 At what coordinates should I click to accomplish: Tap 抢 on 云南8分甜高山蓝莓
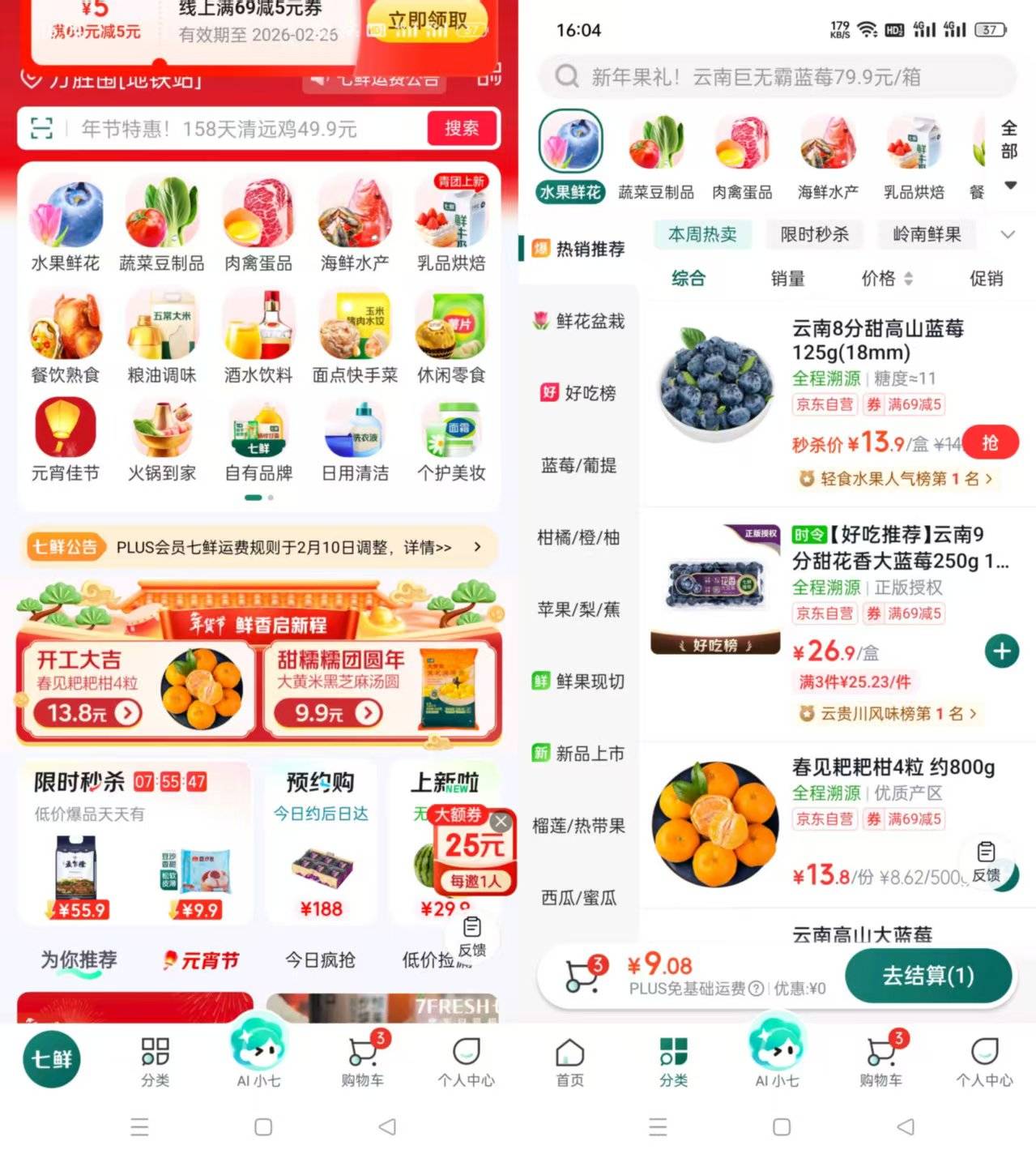[991, 443]
